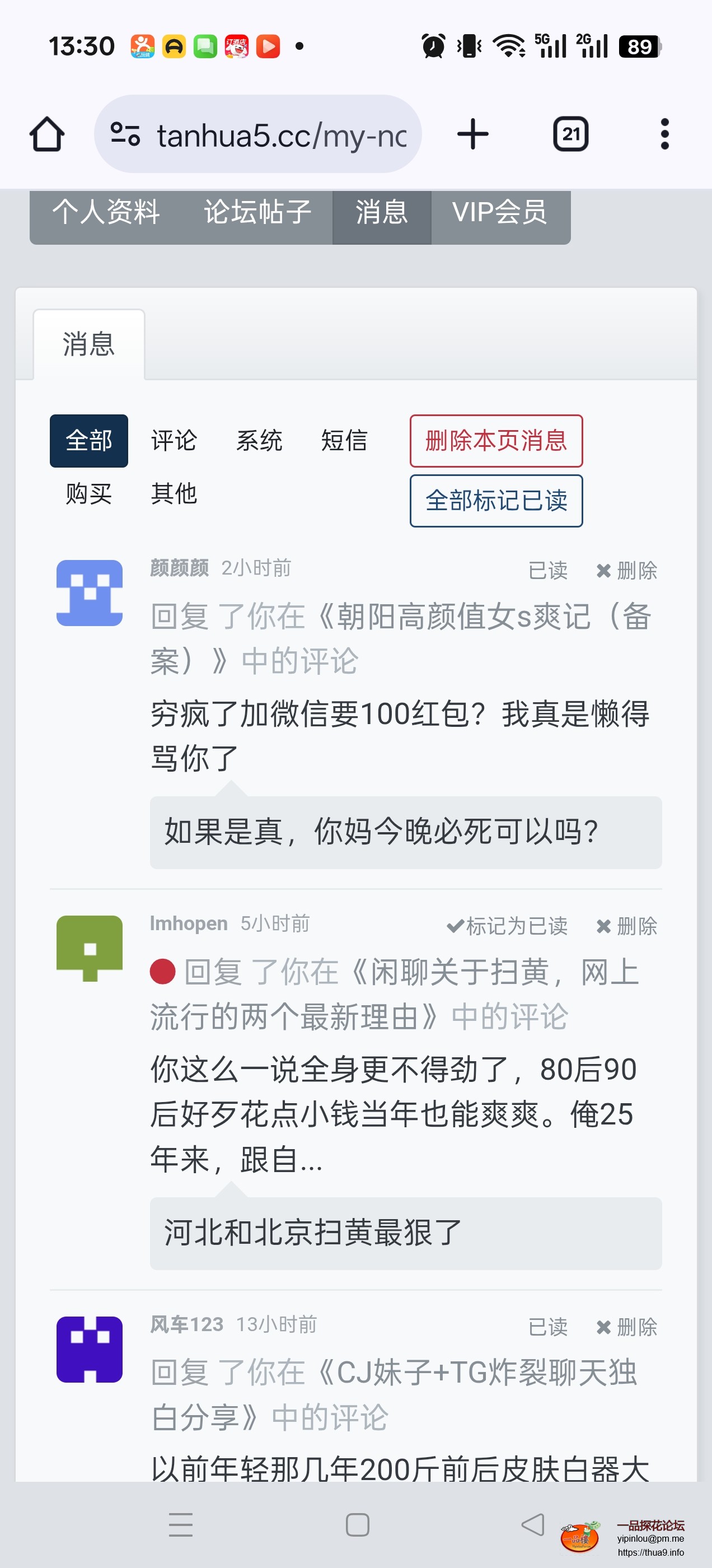Tap 全部标记已读 button
Viewport: 712px width, 1568px height.
click(496, 501)
